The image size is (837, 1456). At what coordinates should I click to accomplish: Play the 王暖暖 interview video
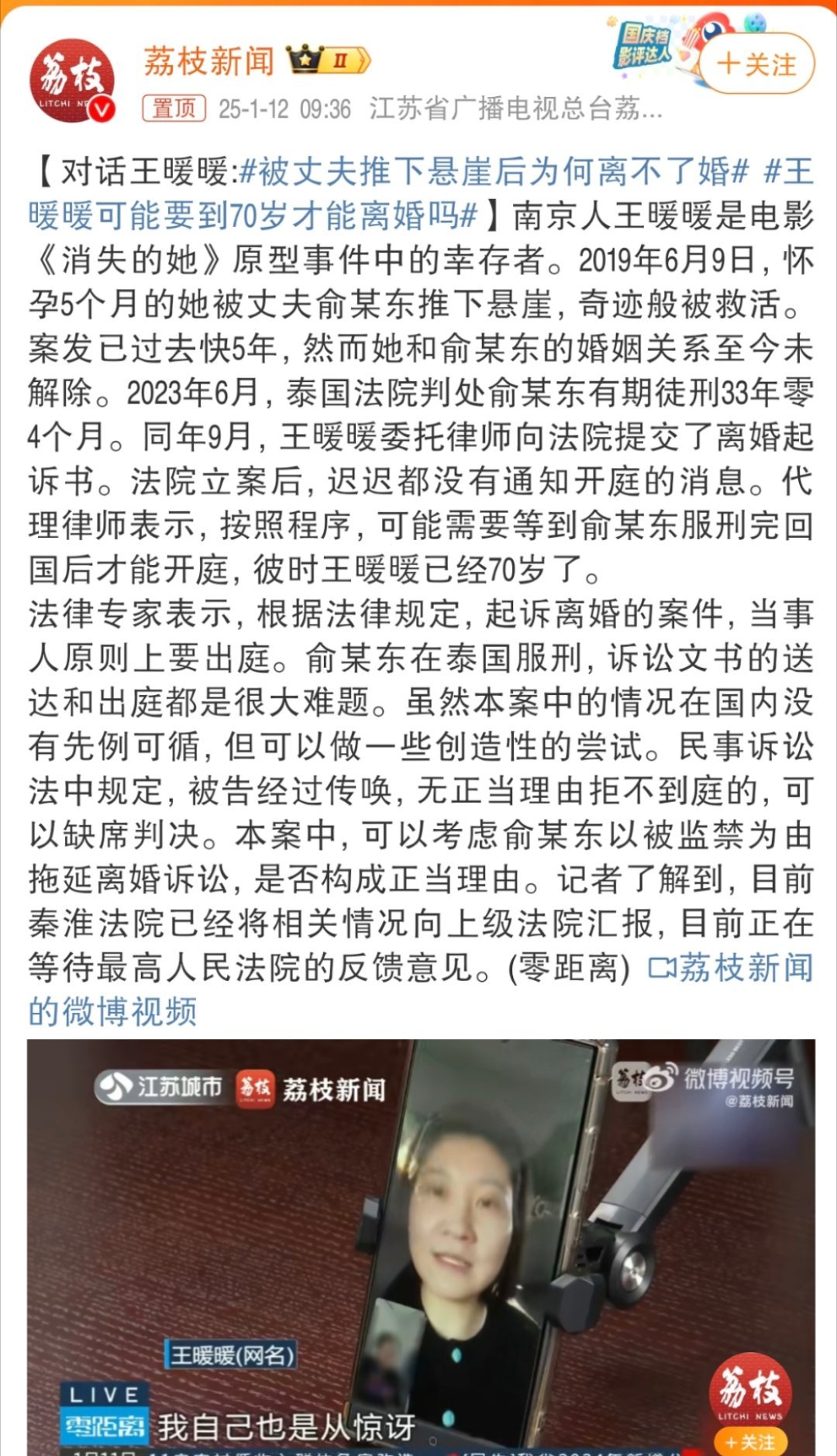pos(421,1247)
